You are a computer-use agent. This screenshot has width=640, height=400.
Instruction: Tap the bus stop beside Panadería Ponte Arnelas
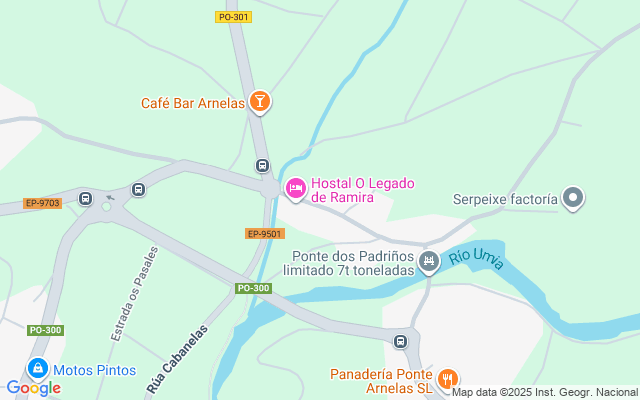[400, 342]
